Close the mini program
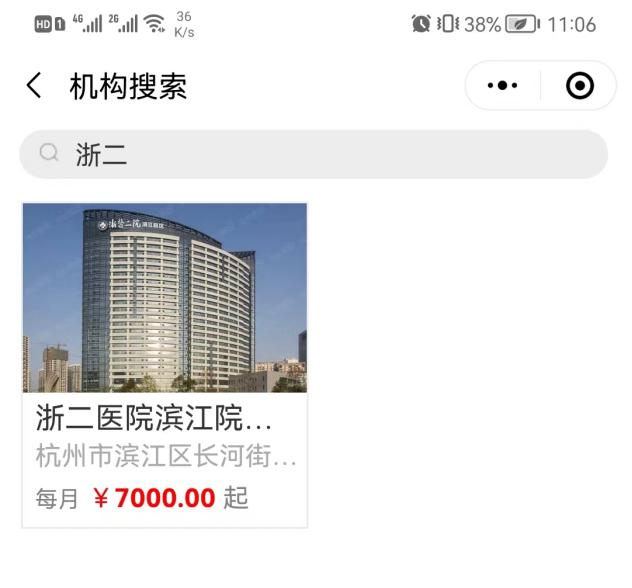 pyautogui.click(x=579, y=87)
